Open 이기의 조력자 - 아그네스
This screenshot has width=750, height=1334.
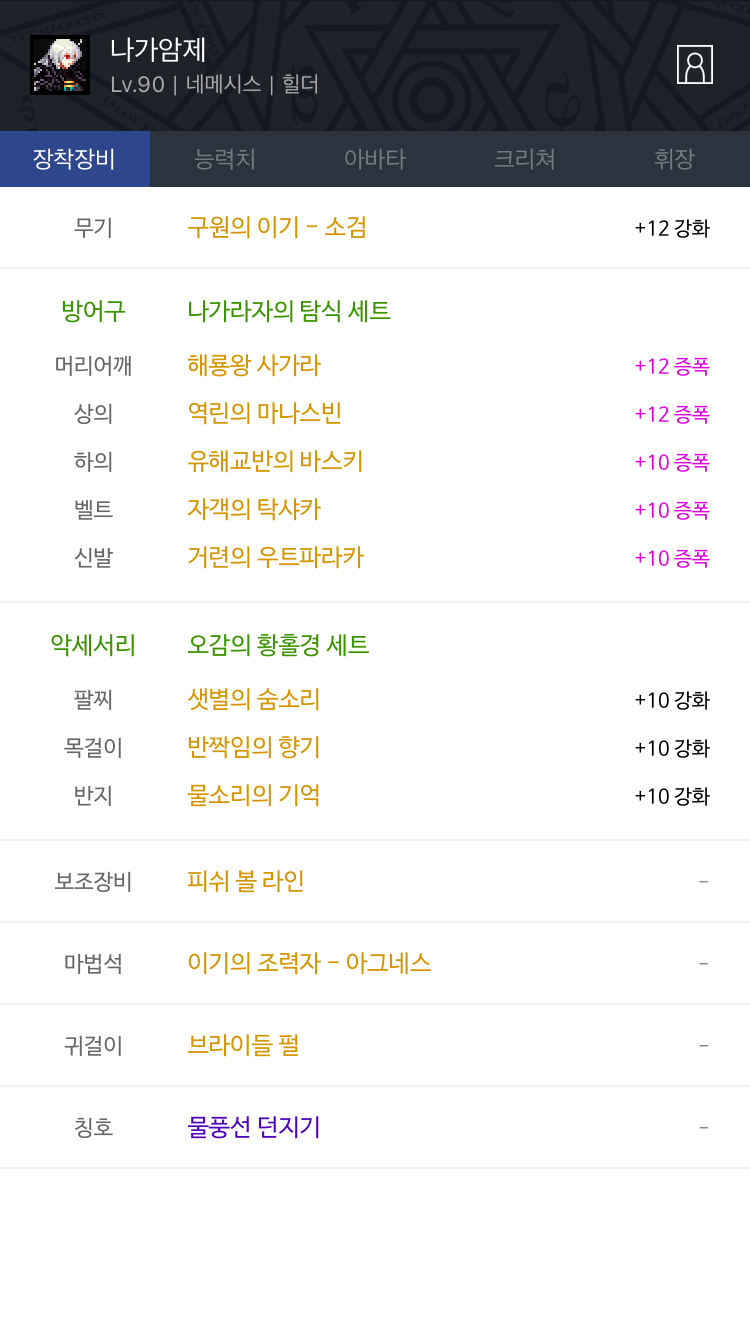click(x=309, y=963)
